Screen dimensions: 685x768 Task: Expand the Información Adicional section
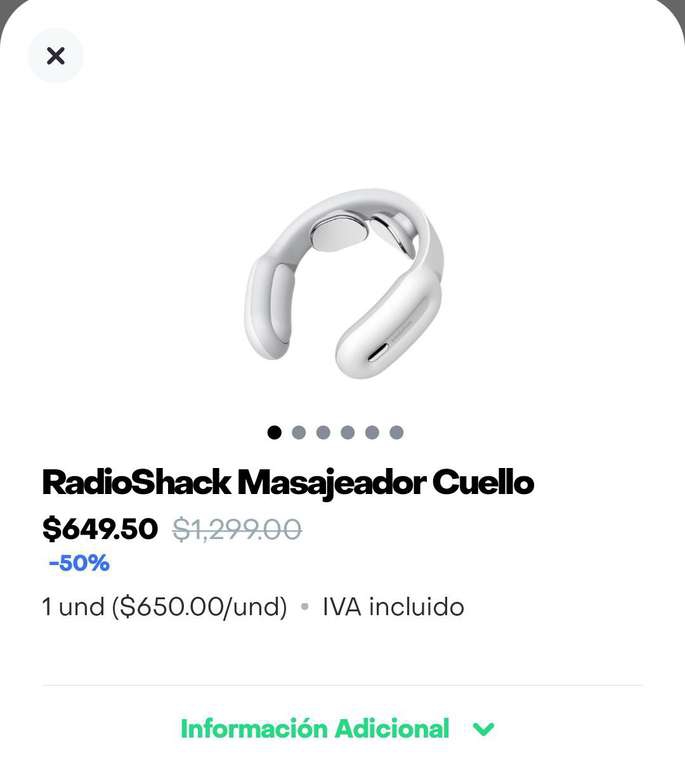click(x=337, y=729)
